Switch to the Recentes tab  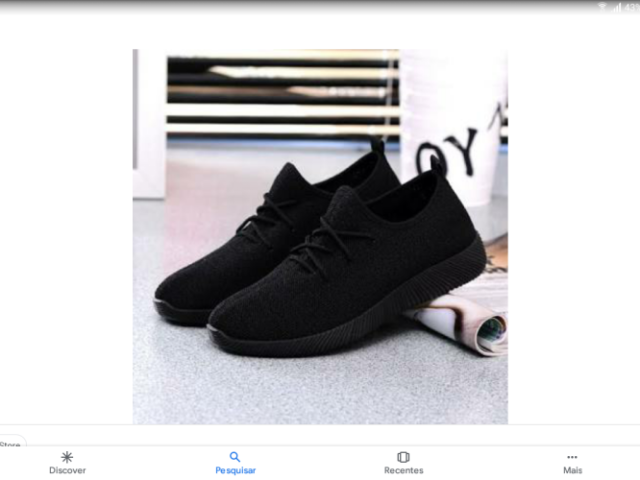click(x=403, y=462)
